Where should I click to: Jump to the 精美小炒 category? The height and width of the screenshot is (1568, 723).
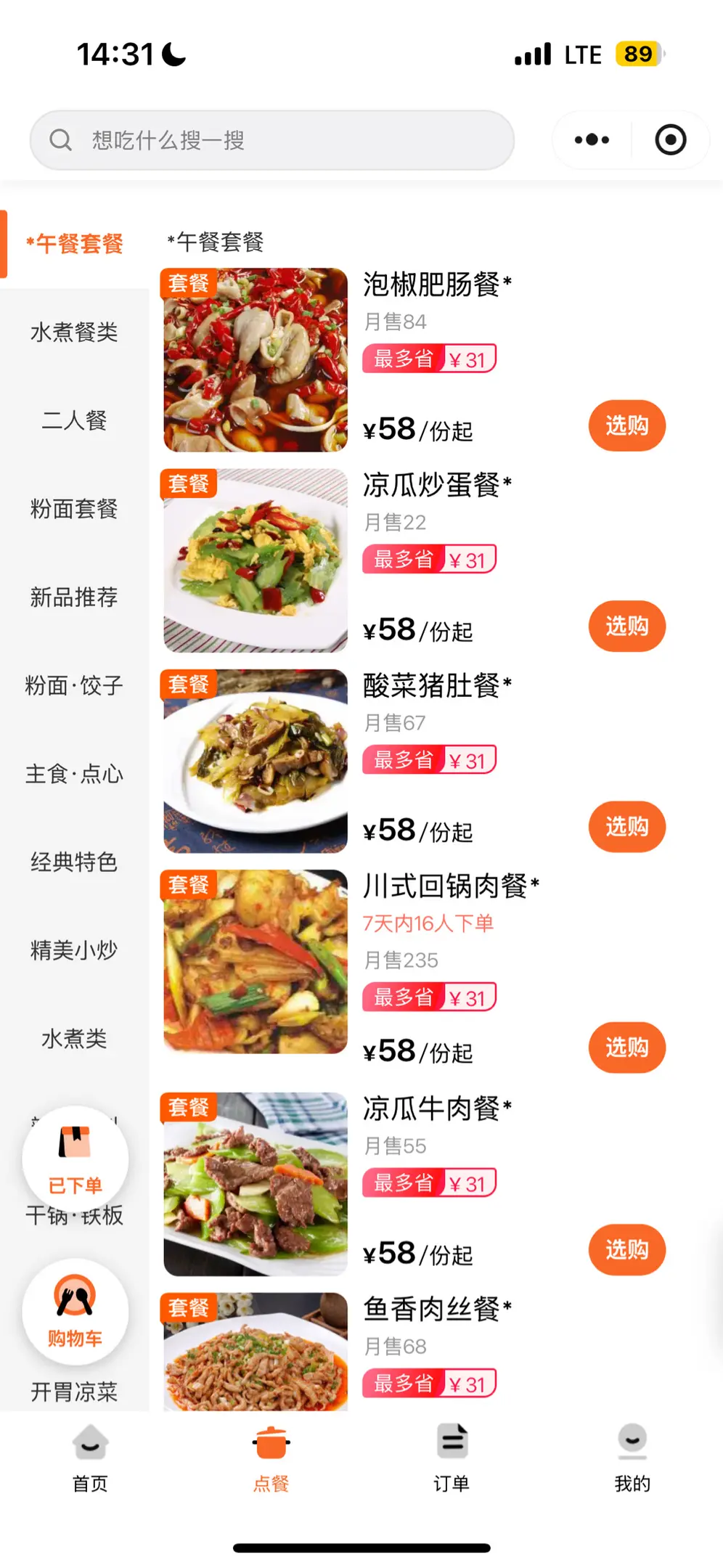tap(74, 950)
